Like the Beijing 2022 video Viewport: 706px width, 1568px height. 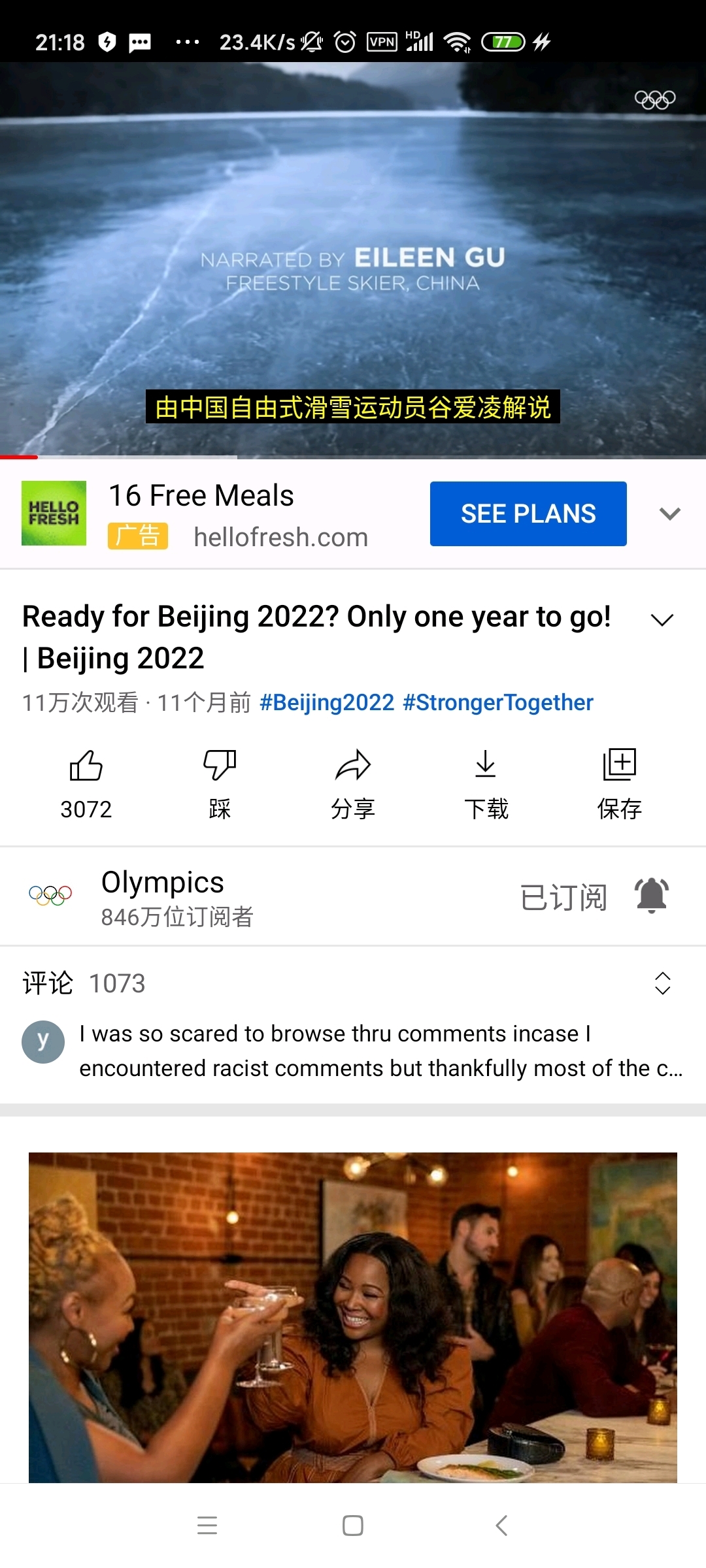(x=86, y=781)
